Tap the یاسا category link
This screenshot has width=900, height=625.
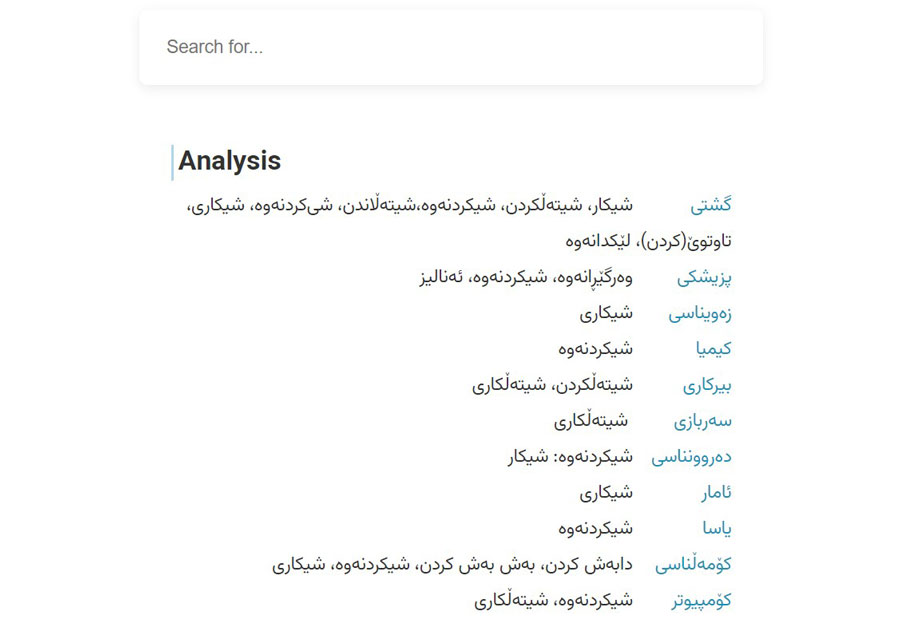tap(717, 529)
